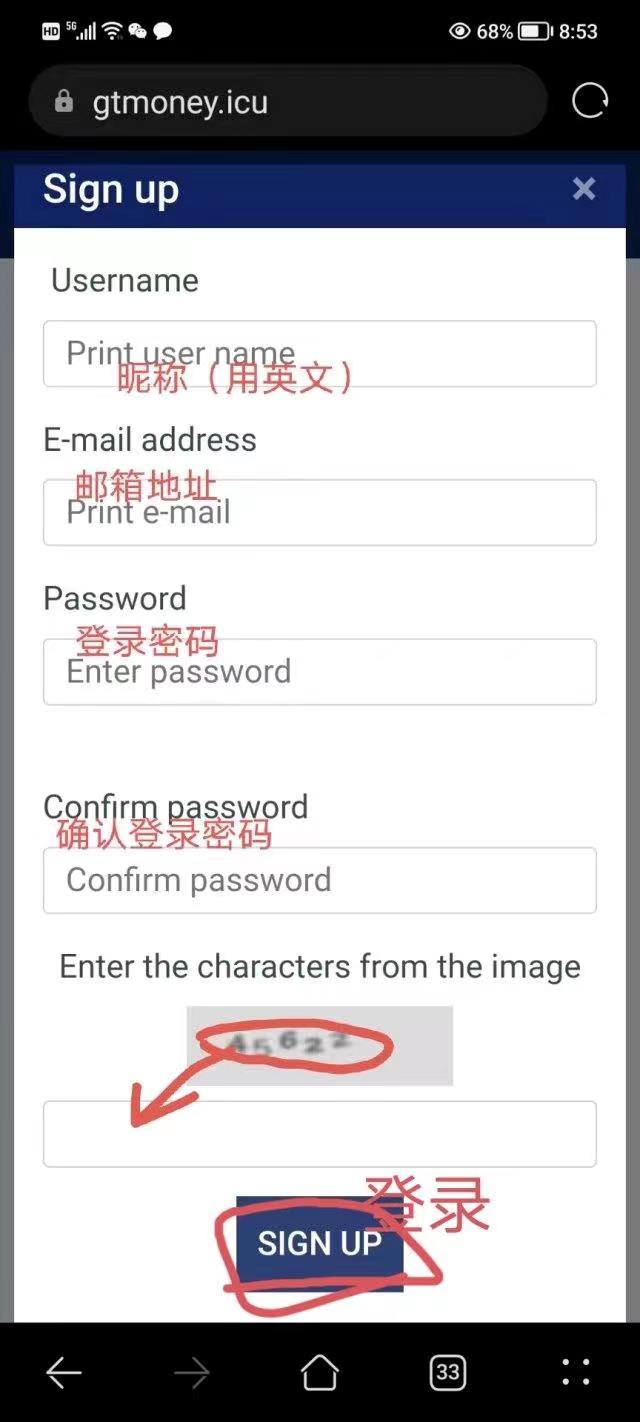This screenshot has height=1422, width=640.
Task: Focus the Username field
Action: pos(319,354)
